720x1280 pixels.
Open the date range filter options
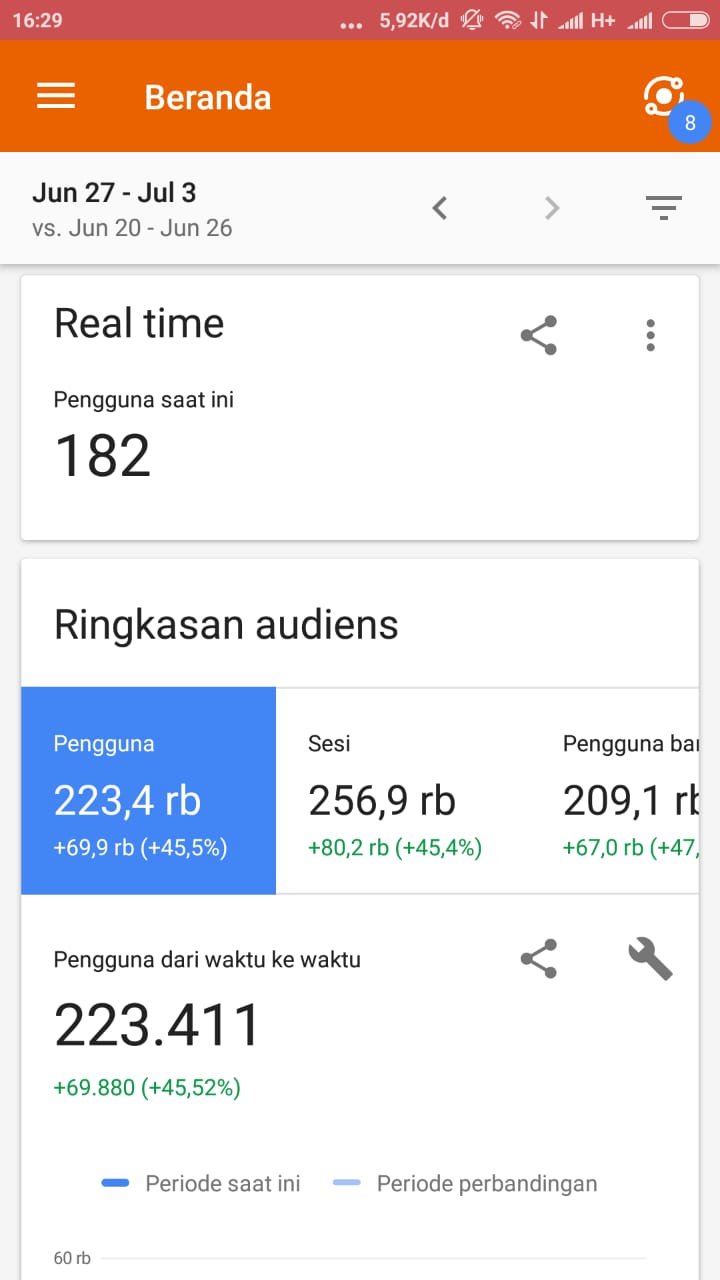pyautogui.click(x=663, y=208)
